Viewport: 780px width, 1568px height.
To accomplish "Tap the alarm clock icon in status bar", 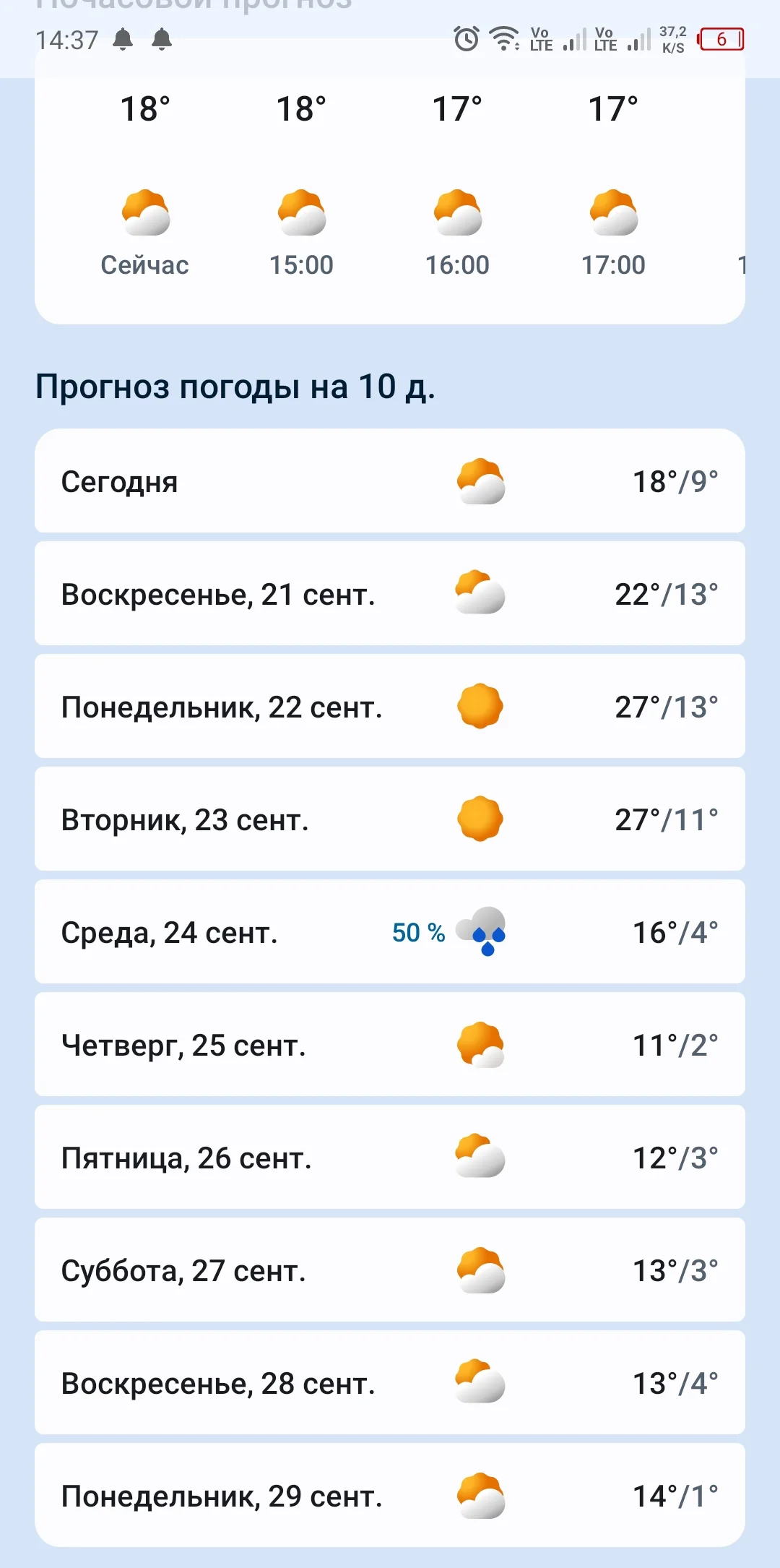I will point(465,40).
